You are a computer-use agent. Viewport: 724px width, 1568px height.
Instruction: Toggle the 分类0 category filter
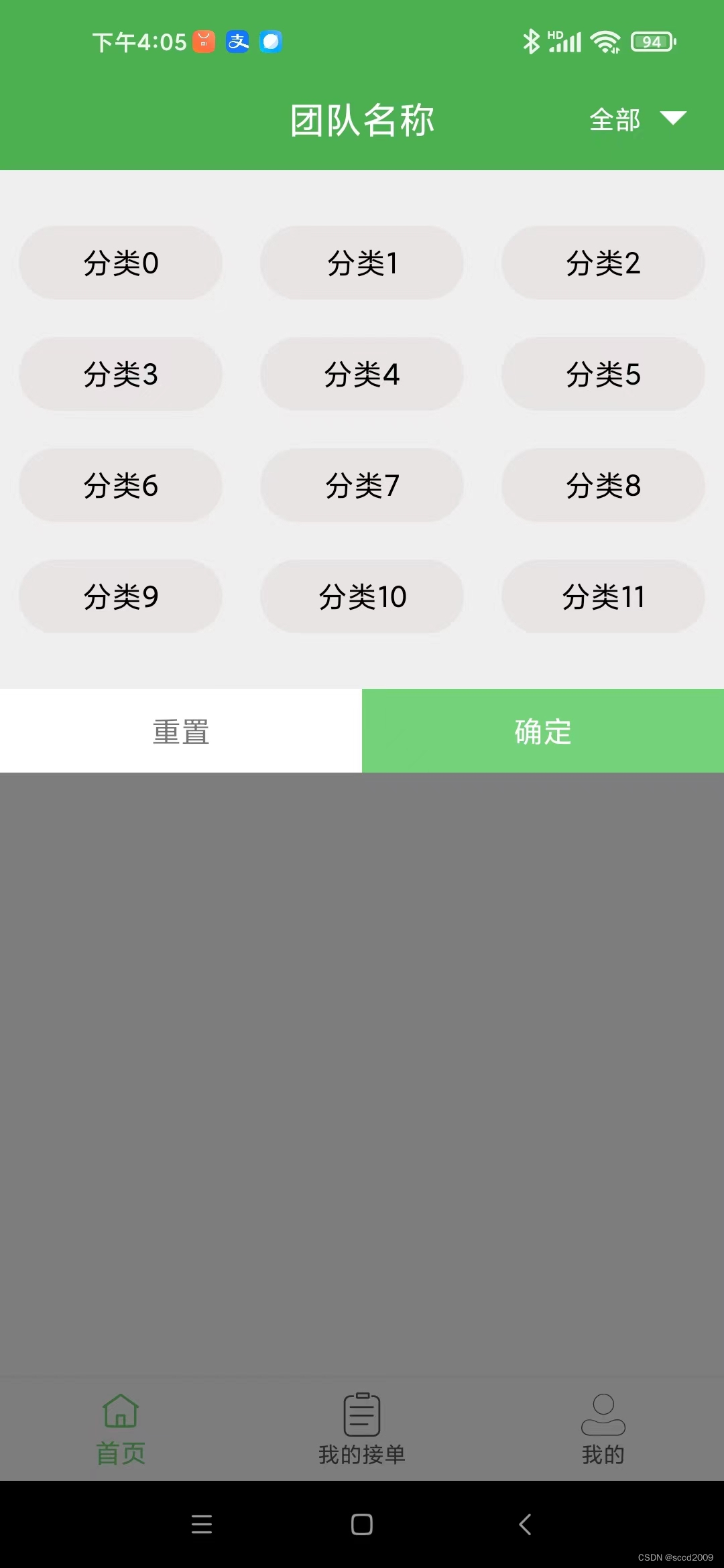point(120,263)
